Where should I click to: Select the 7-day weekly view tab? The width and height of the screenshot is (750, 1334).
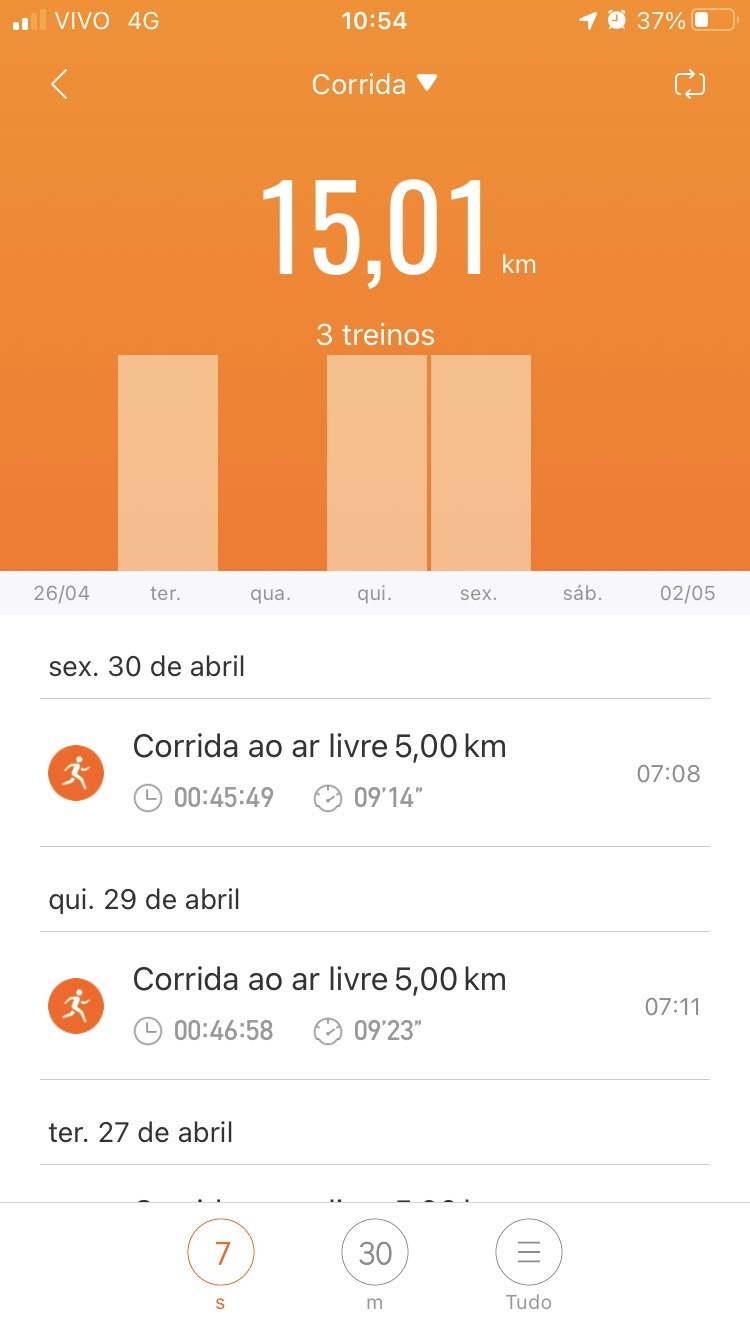221,1252
